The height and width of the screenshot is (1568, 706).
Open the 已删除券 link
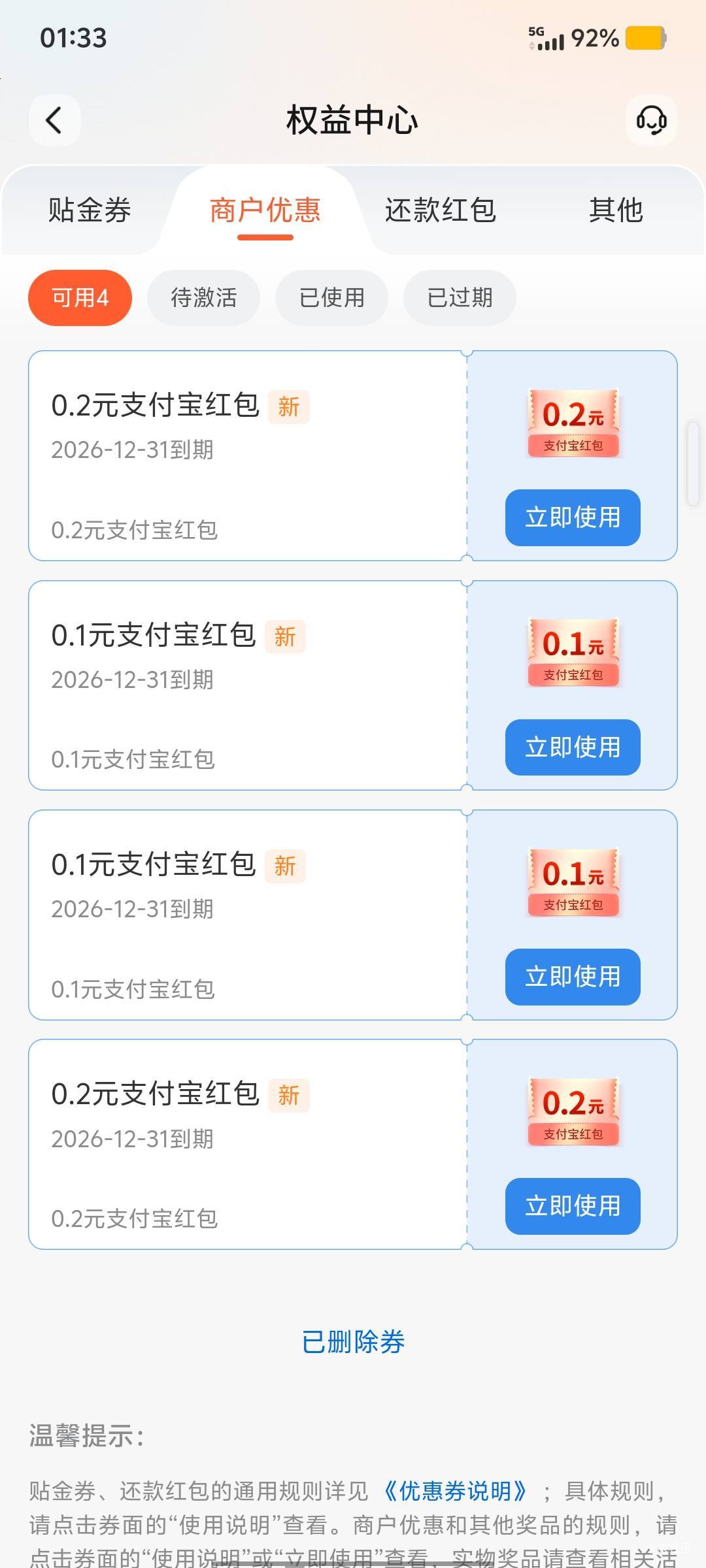click(x=353, y=1342)
